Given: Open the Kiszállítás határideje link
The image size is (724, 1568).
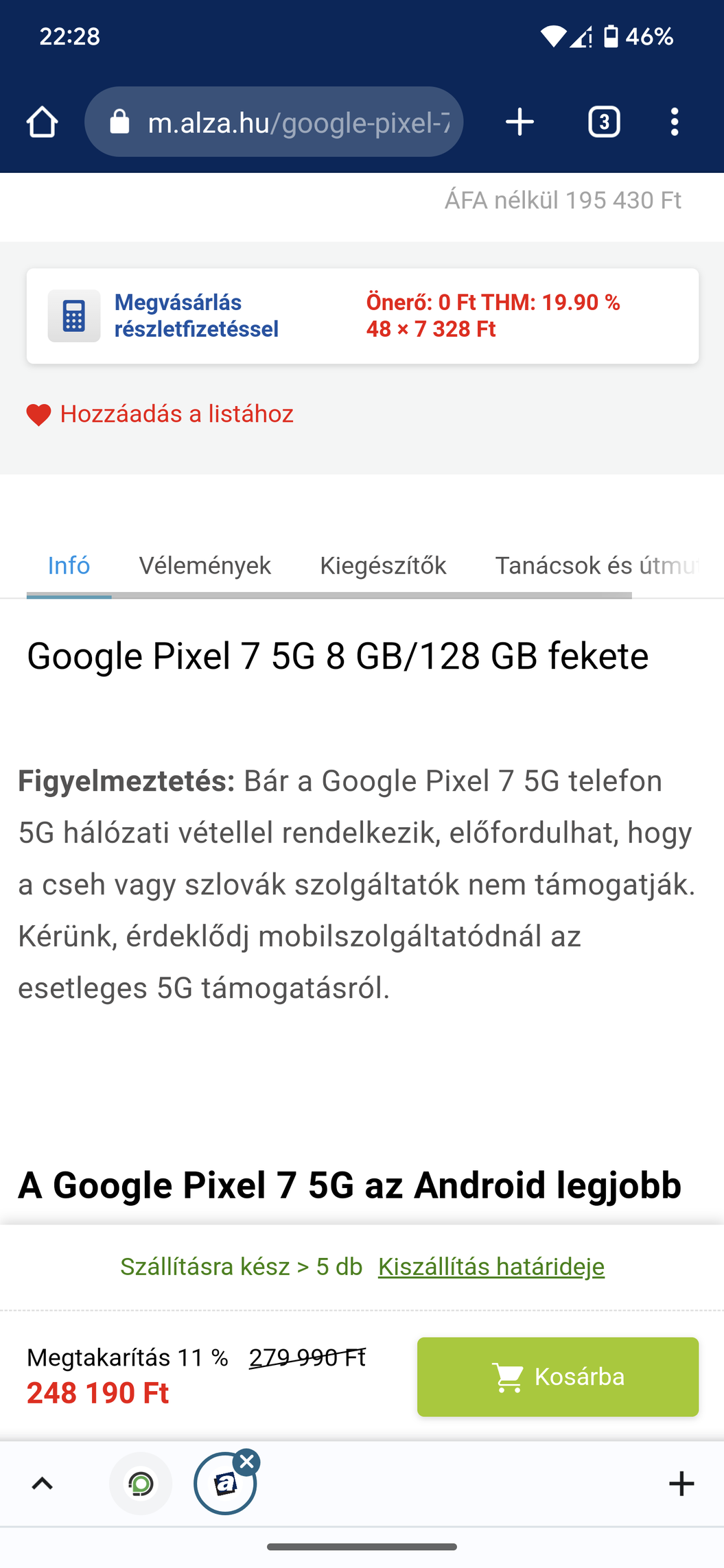Looking at the screenshot, I should click(x=491, y=1266).
